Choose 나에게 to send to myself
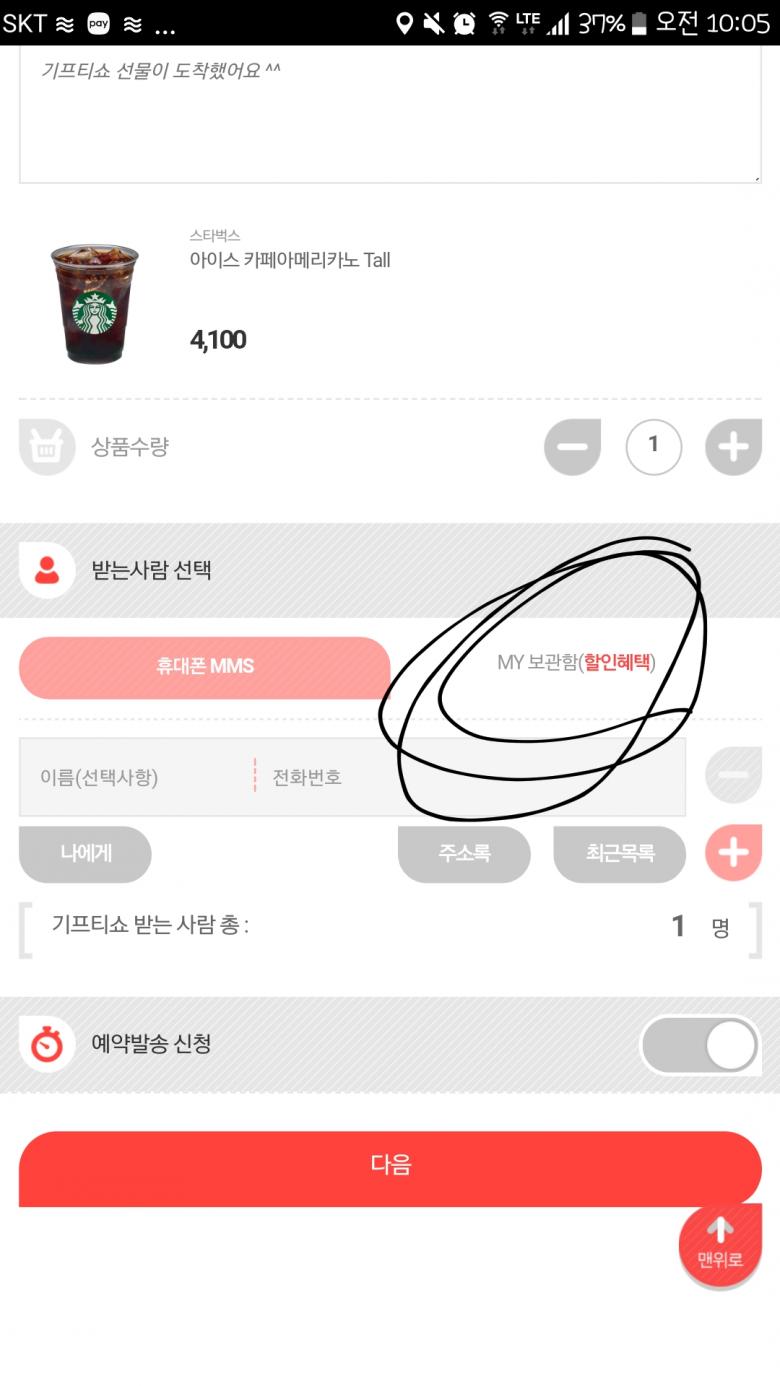 click(x=85, y=854)
